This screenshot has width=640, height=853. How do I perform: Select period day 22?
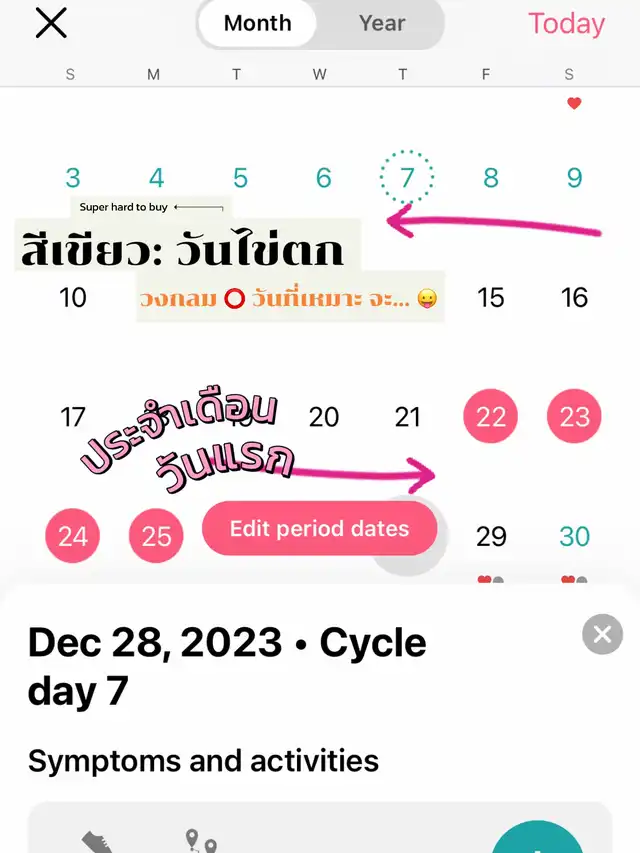[491, 417]
